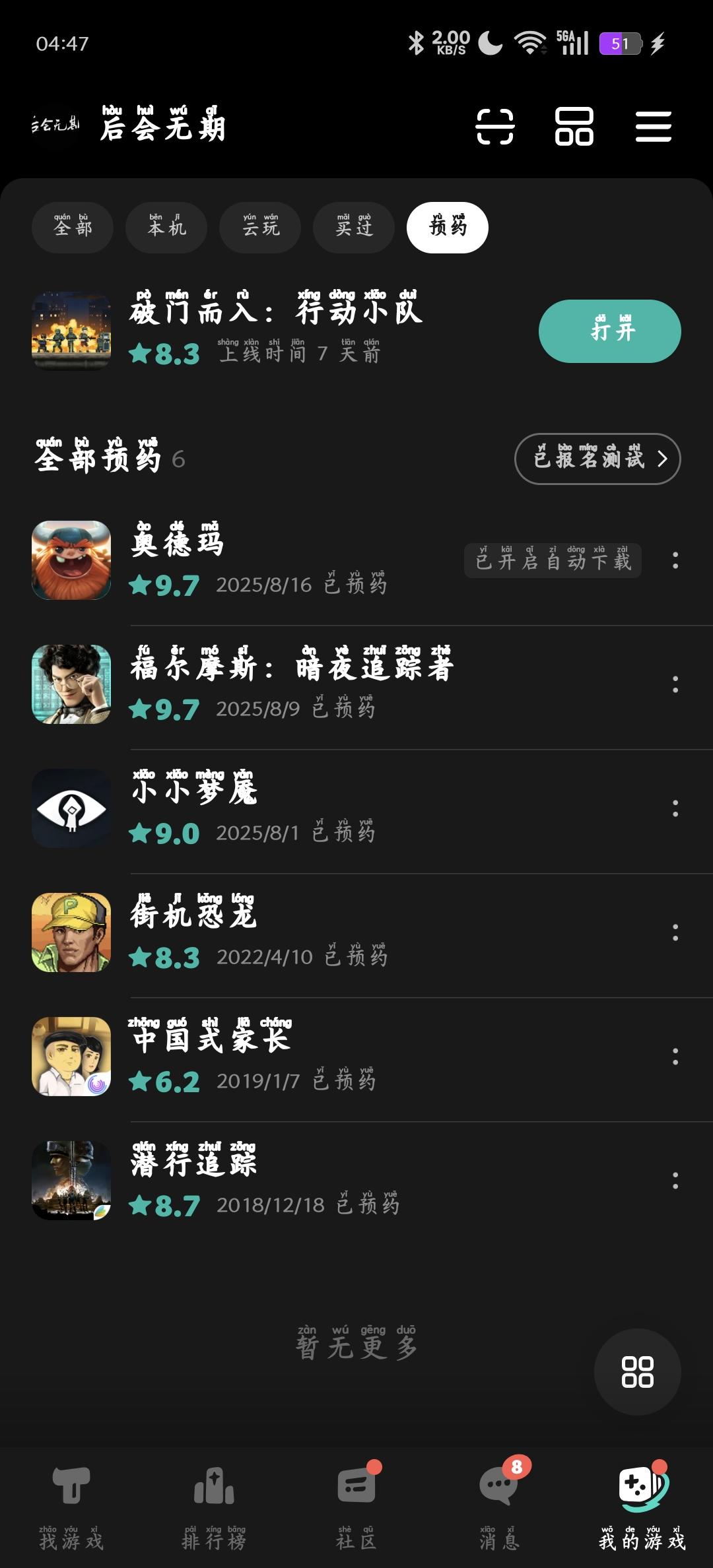Open the scan code icon
Viewport: 713px width, 1568px height.
click(x=494, y=126)
